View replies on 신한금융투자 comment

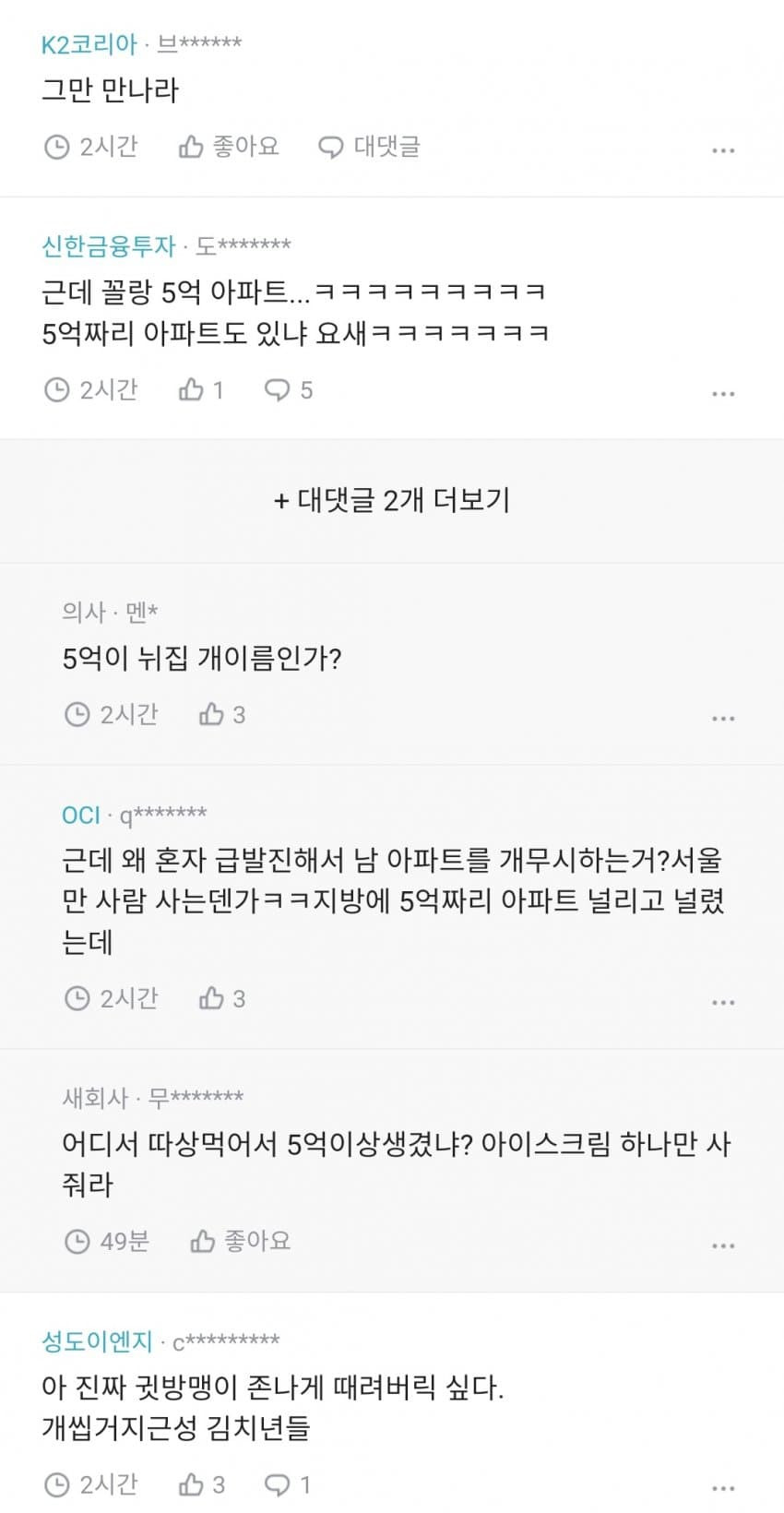289,390
